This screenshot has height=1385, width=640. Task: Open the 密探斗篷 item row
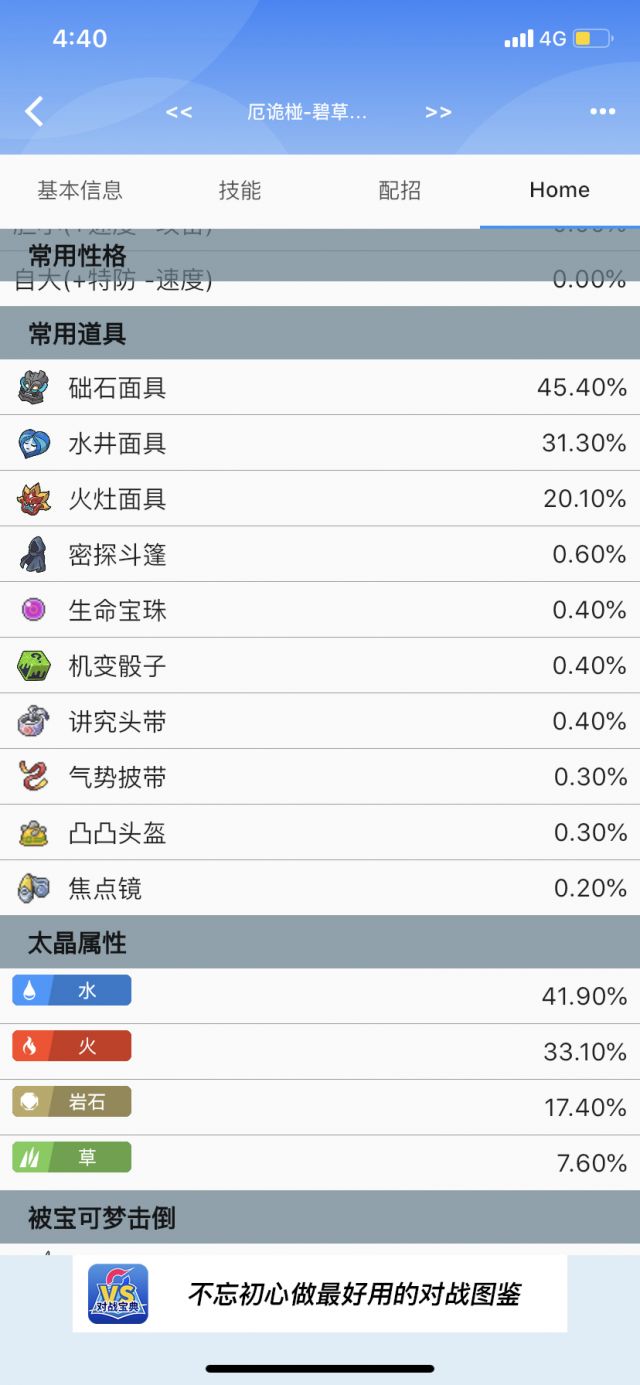tap(320, 554)
